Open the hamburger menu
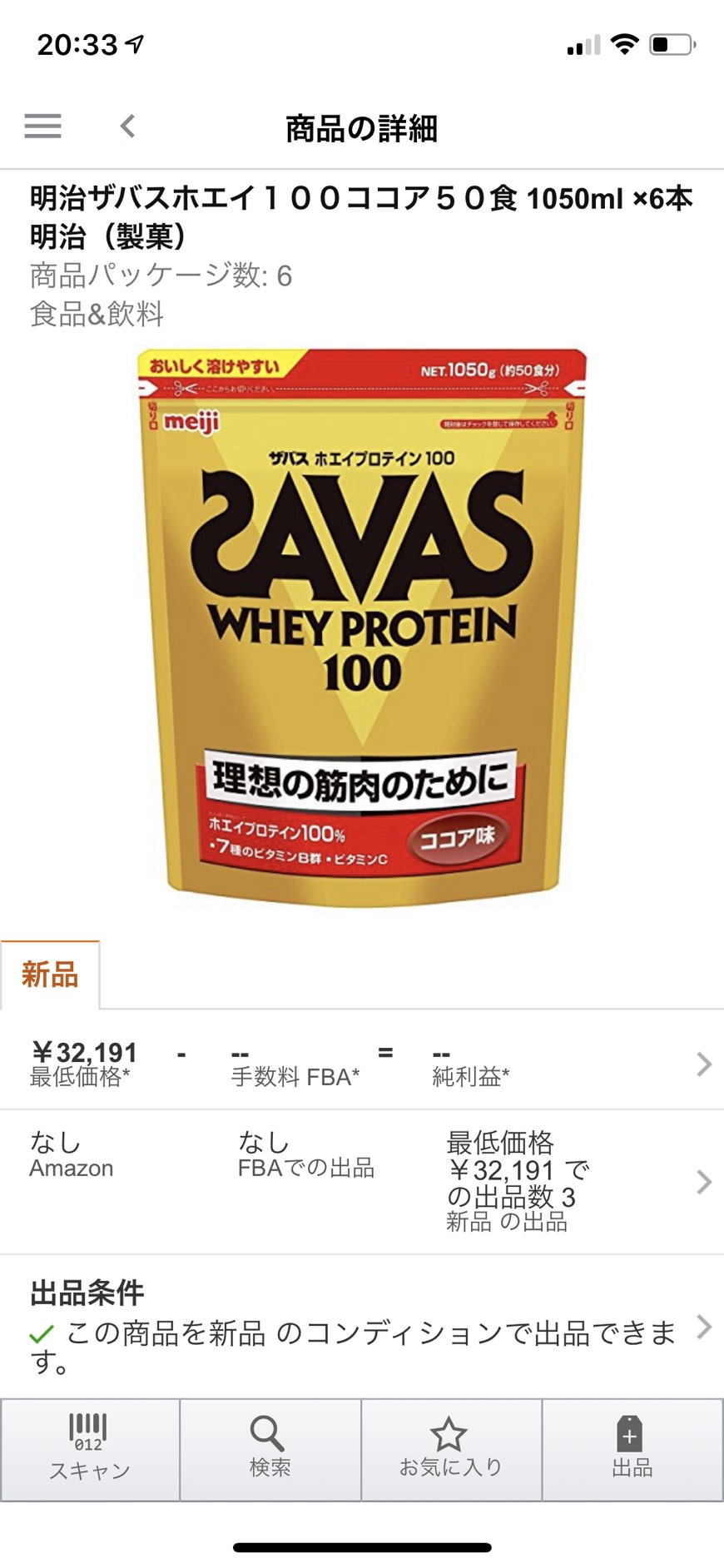724x1568 pixels. click(x=42, y=126)
